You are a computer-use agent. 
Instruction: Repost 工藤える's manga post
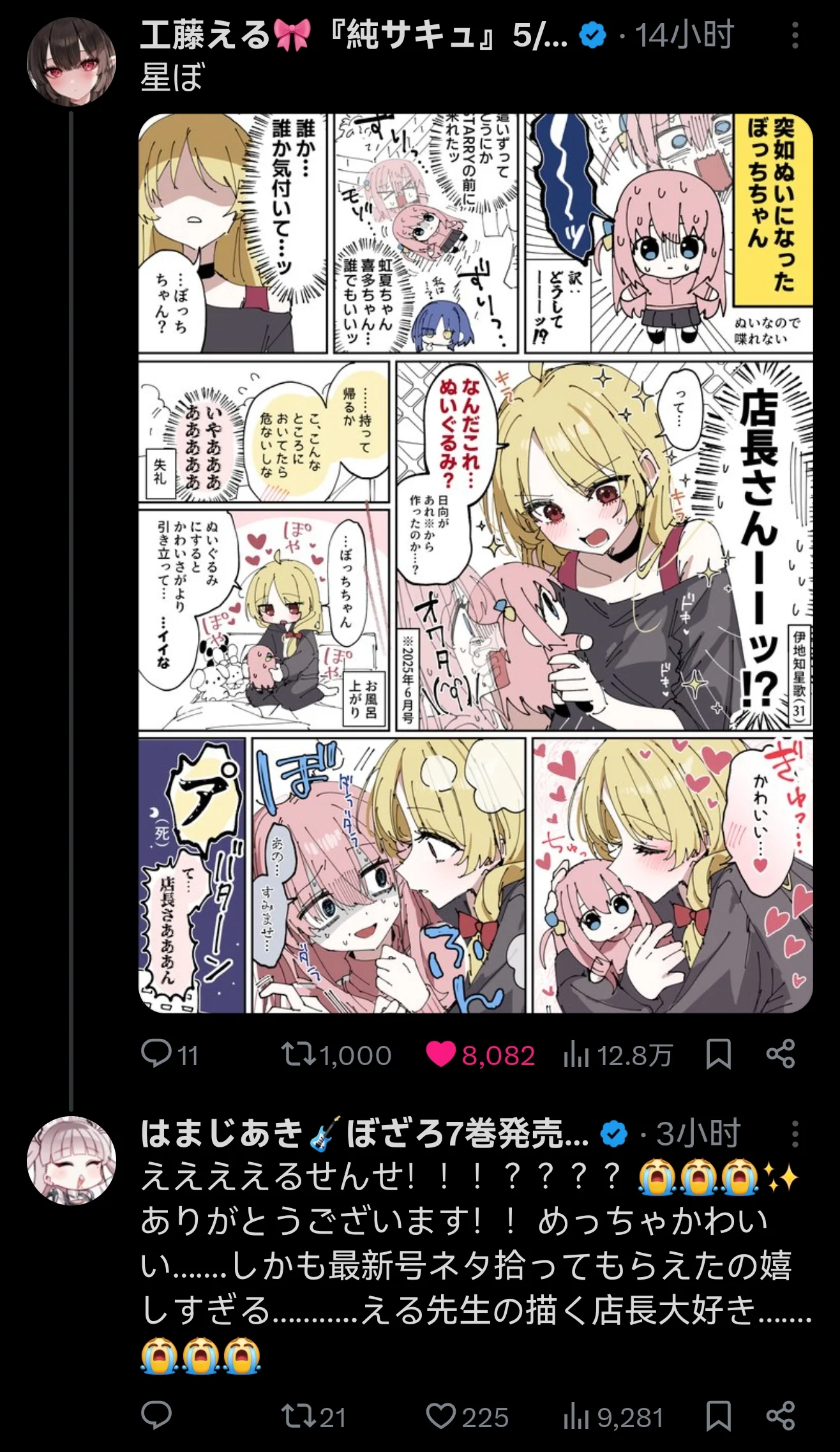point(299,1054)
